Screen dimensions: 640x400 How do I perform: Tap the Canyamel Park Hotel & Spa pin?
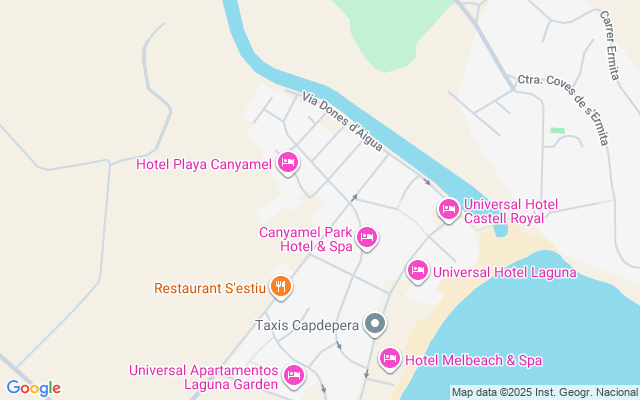tap(367, 237)
